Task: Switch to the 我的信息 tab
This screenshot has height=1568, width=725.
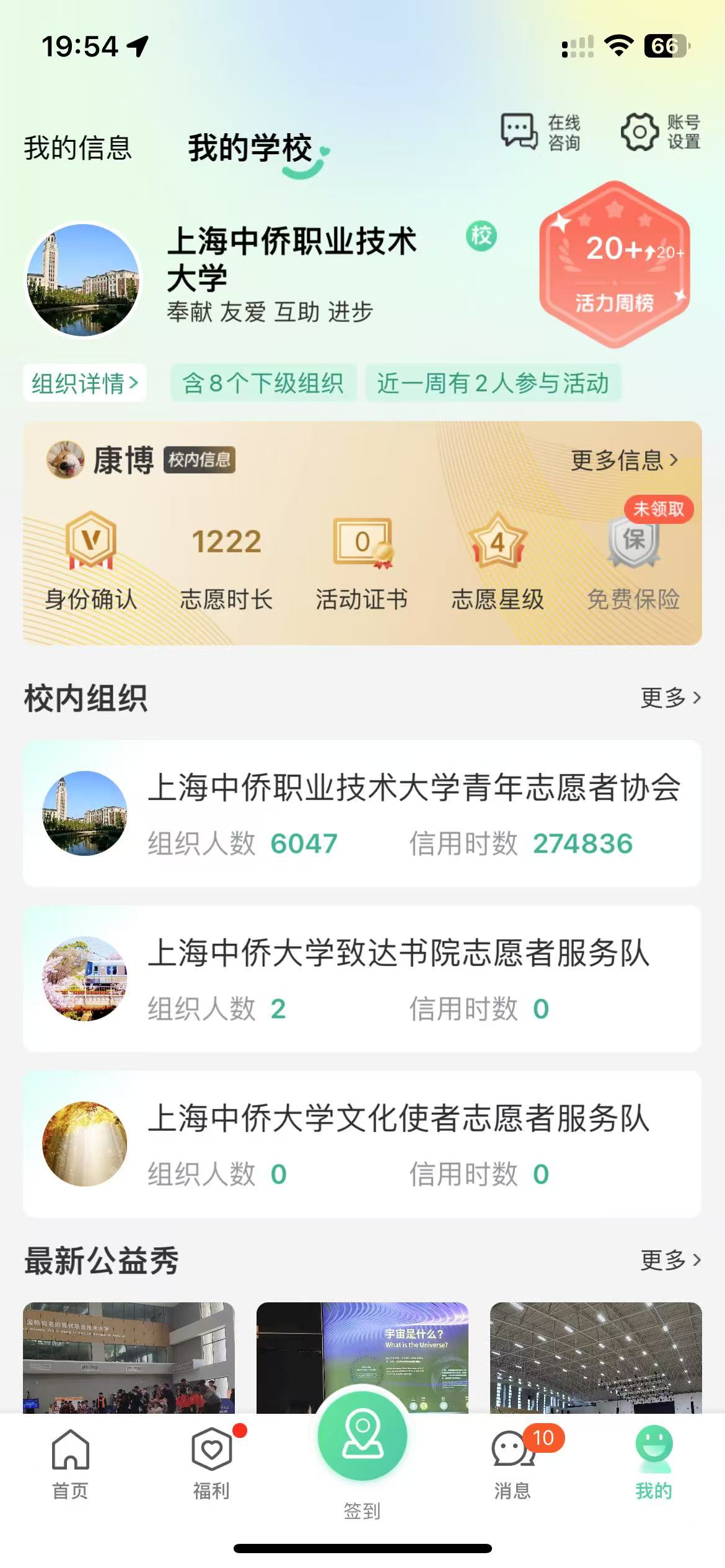Action: tap(78, 148)
